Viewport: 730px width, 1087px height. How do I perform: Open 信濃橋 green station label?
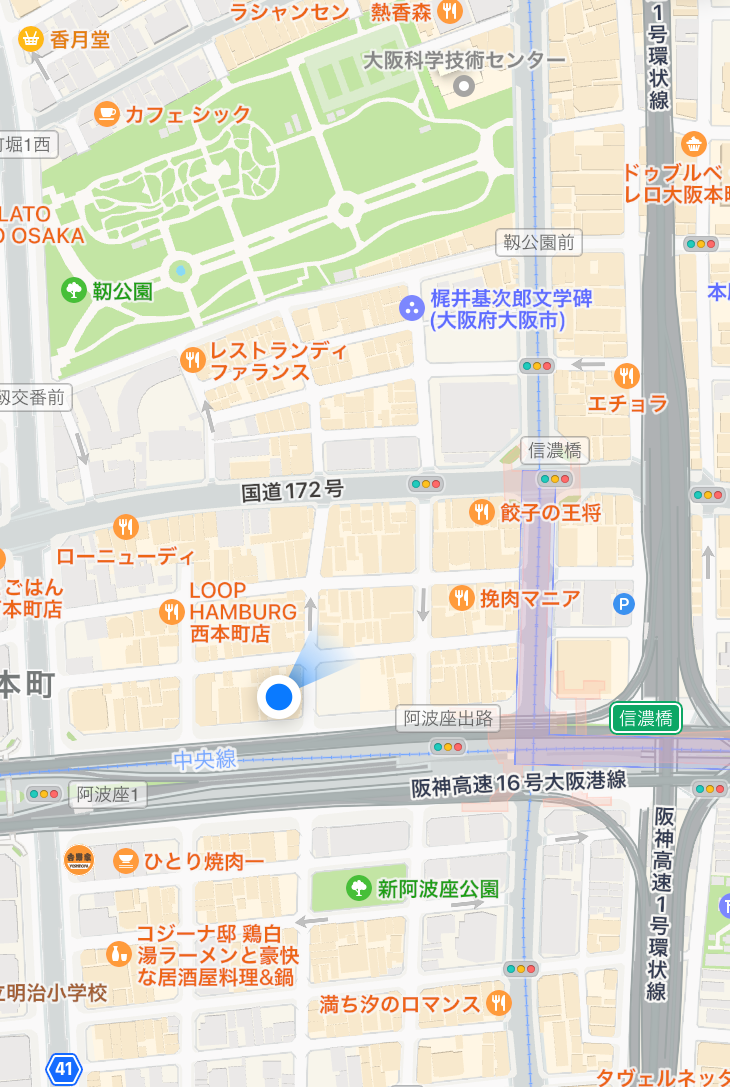646,717
